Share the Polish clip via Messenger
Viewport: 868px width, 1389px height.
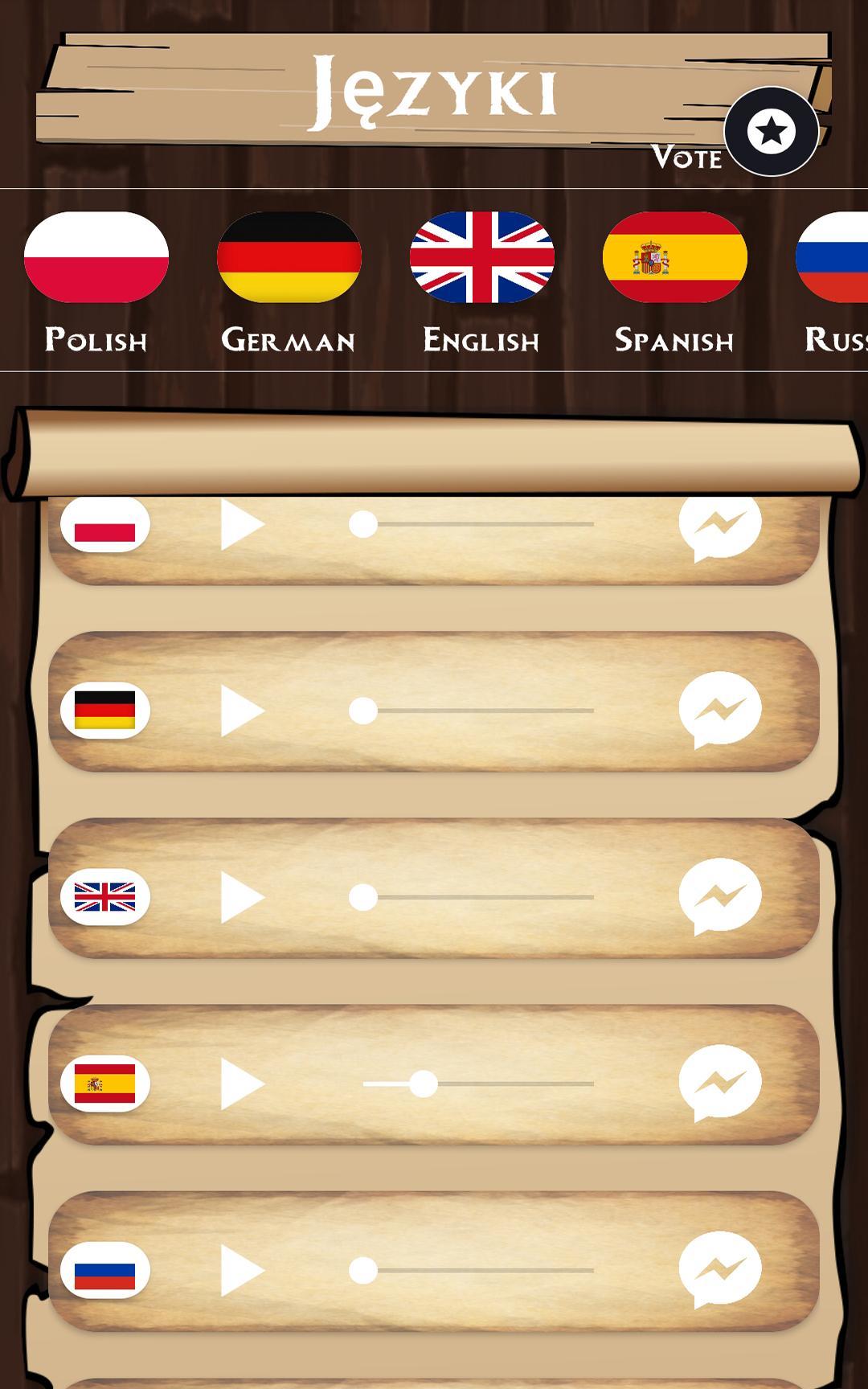point(719,525)
